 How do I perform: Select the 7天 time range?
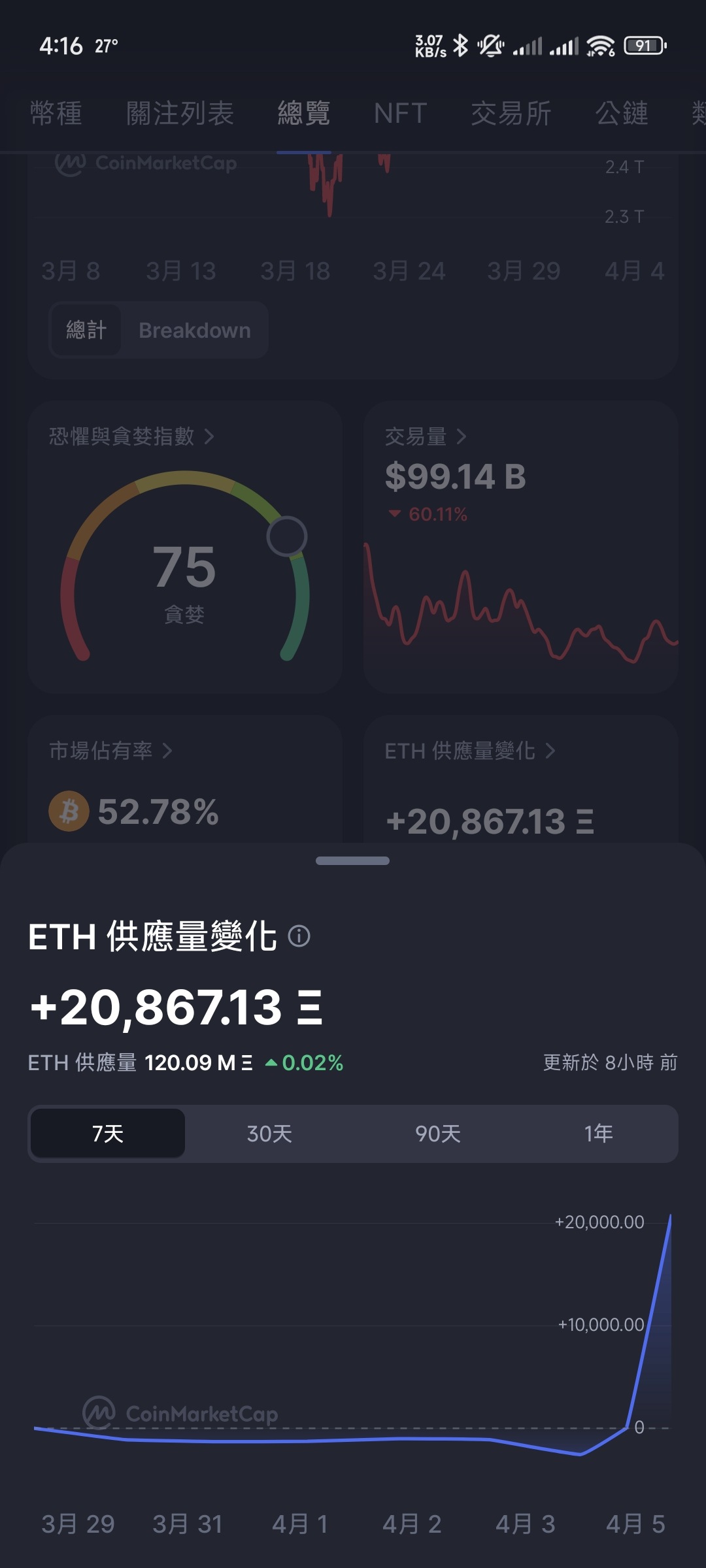click(108, 1134)
